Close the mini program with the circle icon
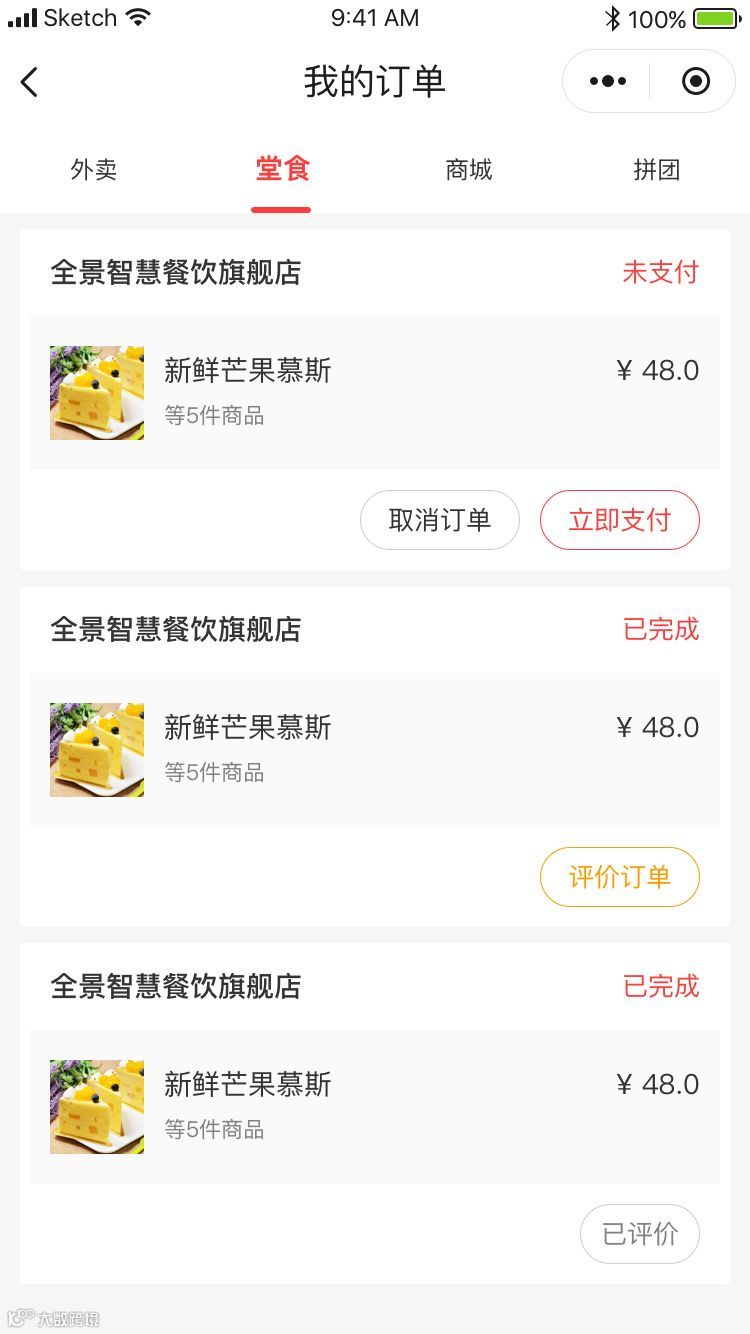The height and width of the screenshot is (1334, 750). (x=696, y=82)
